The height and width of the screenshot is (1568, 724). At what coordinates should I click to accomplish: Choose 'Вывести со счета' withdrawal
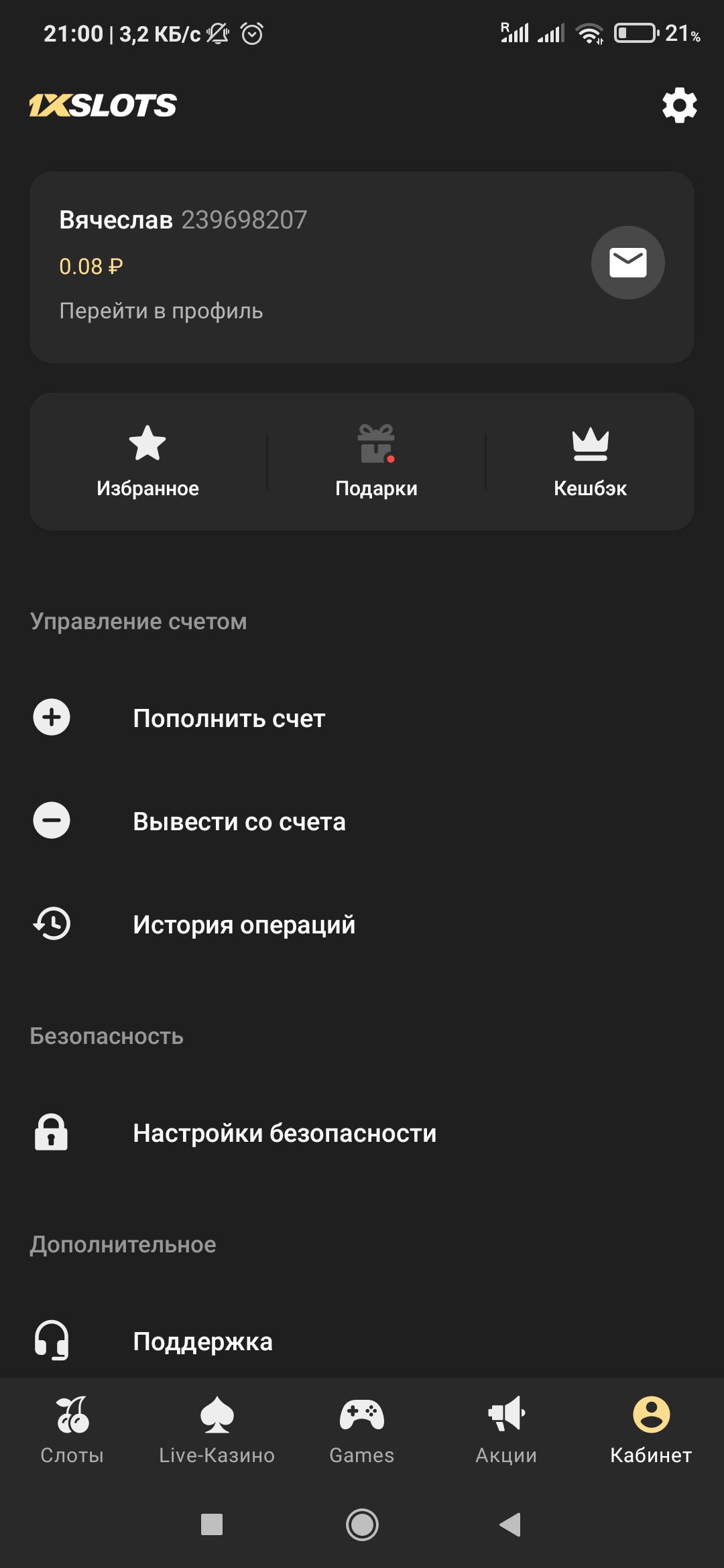pyautogui.click(x=239, y=822)
